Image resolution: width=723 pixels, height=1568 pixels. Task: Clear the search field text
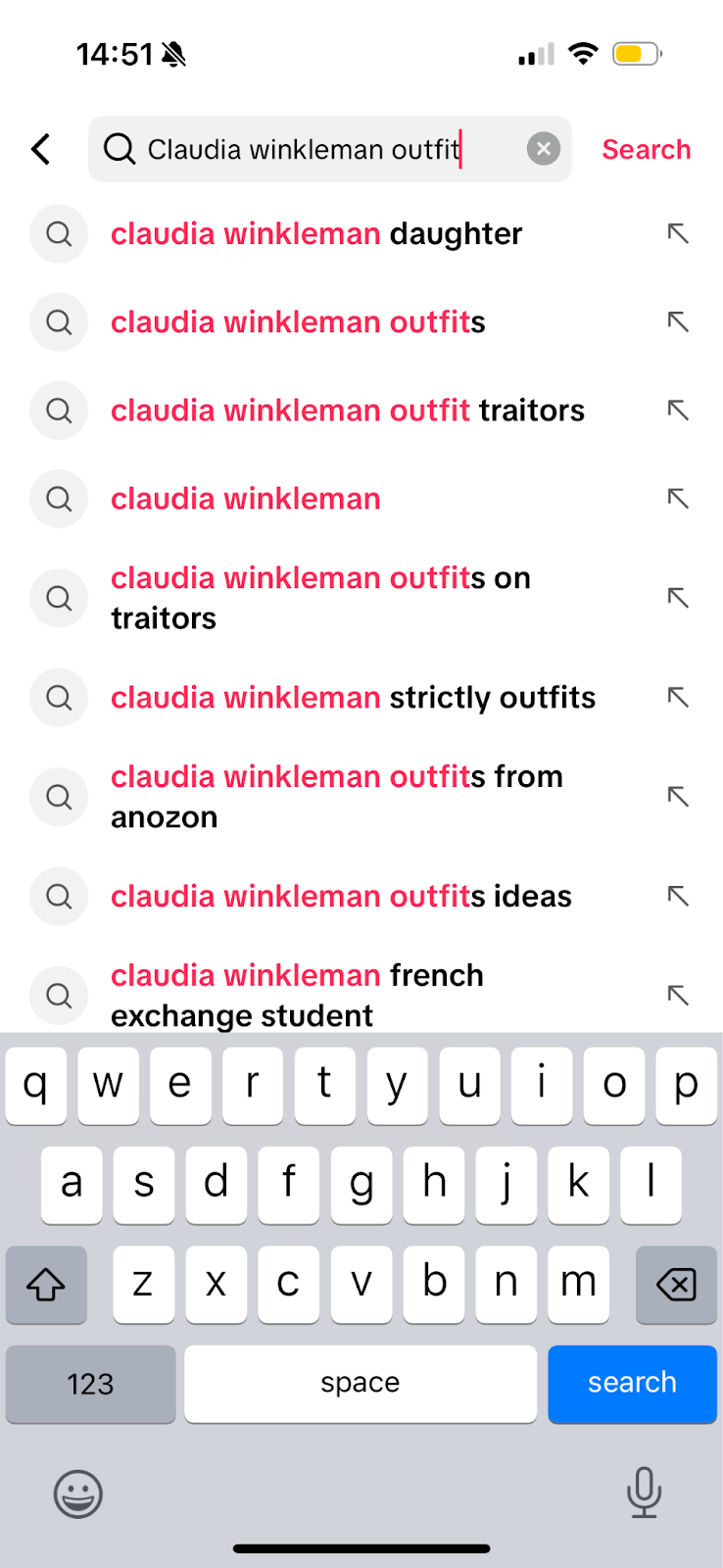544,149
